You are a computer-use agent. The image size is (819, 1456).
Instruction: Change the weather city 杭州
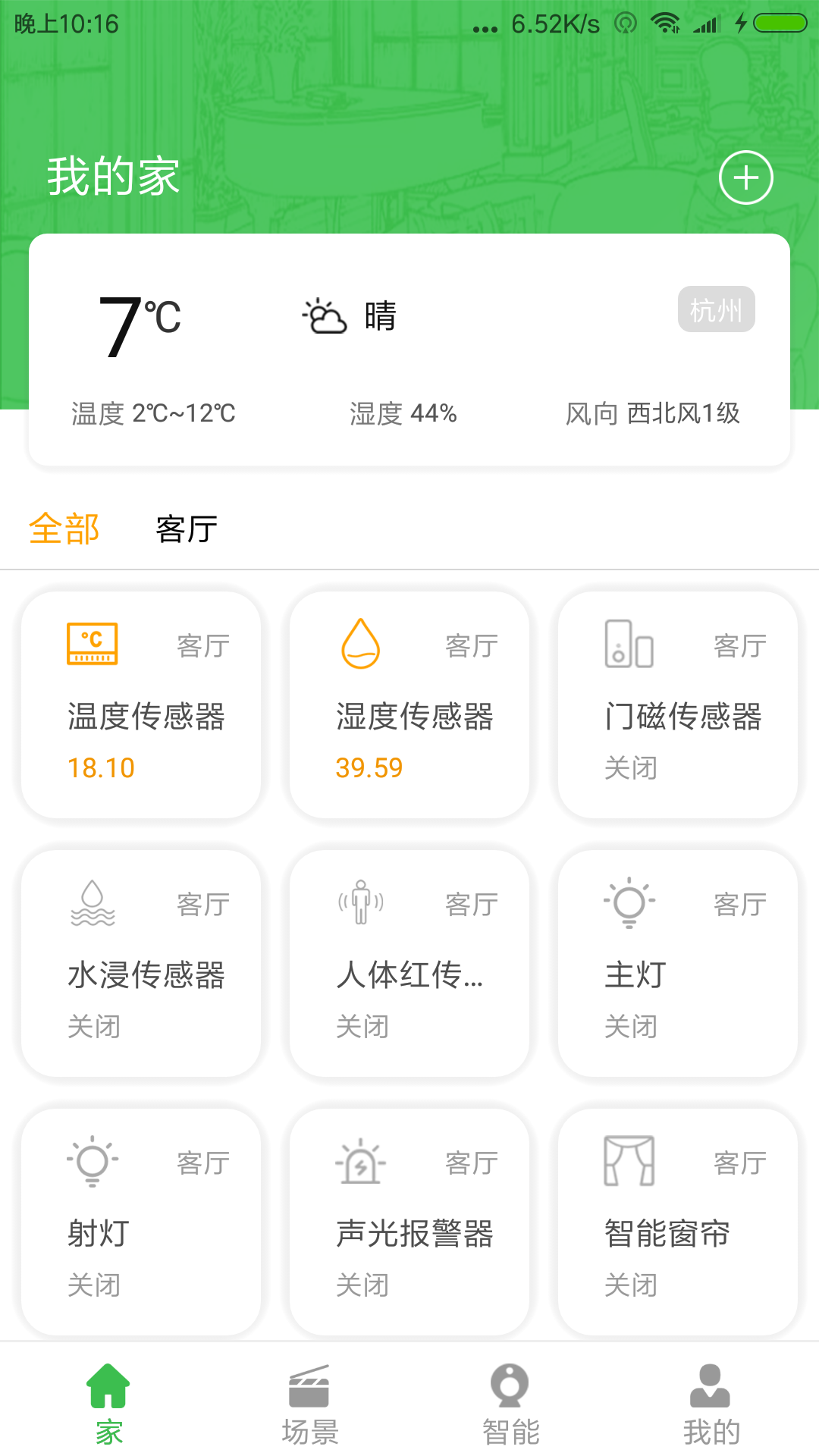pyautogui.click(x=716, y=309)
